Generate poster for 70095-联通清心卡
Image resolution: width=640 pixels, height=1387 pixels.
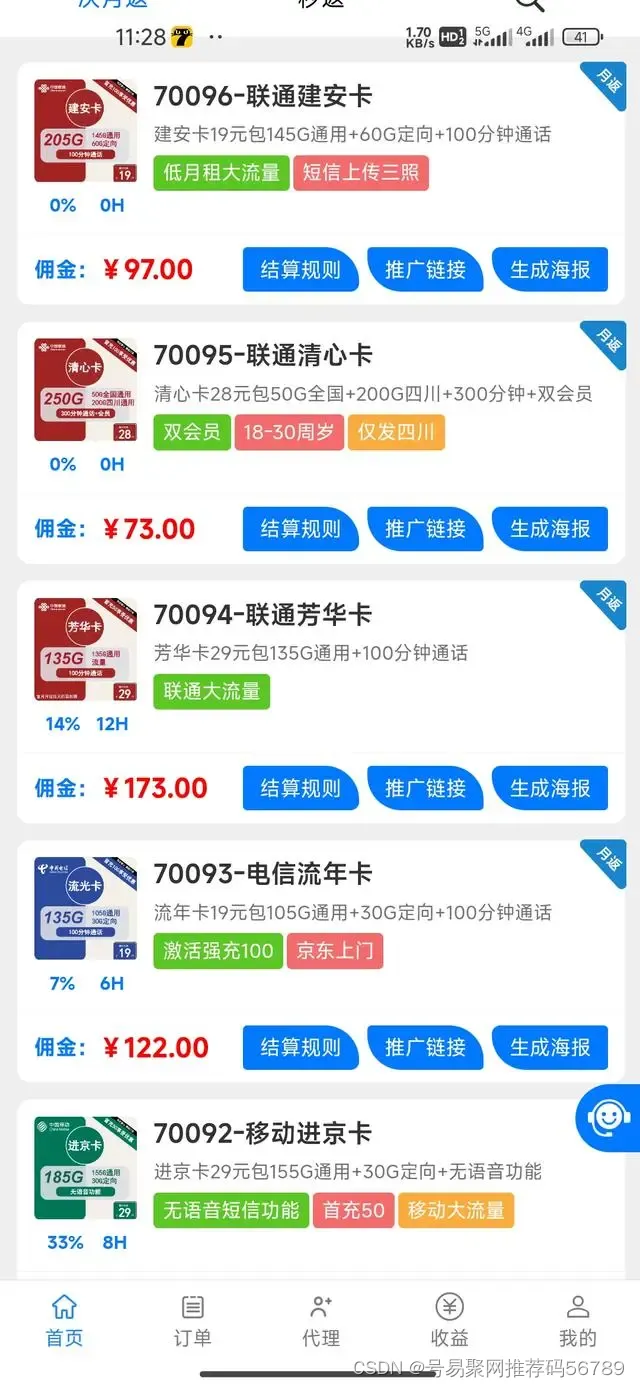(550, 528)
